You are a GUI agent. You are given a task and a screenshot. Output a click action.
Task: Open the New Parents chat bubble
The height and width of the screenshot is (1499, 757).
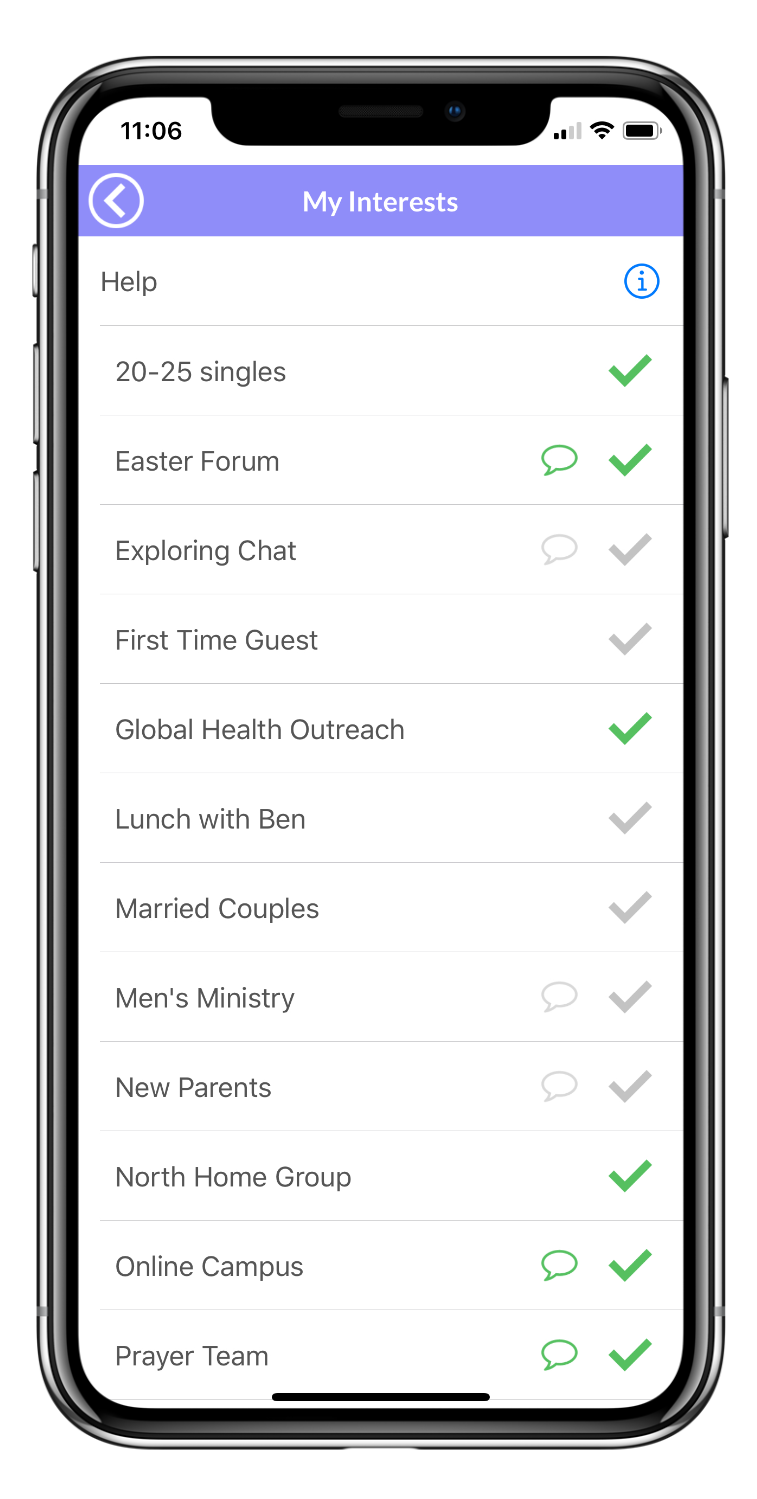click(559, 1087)
